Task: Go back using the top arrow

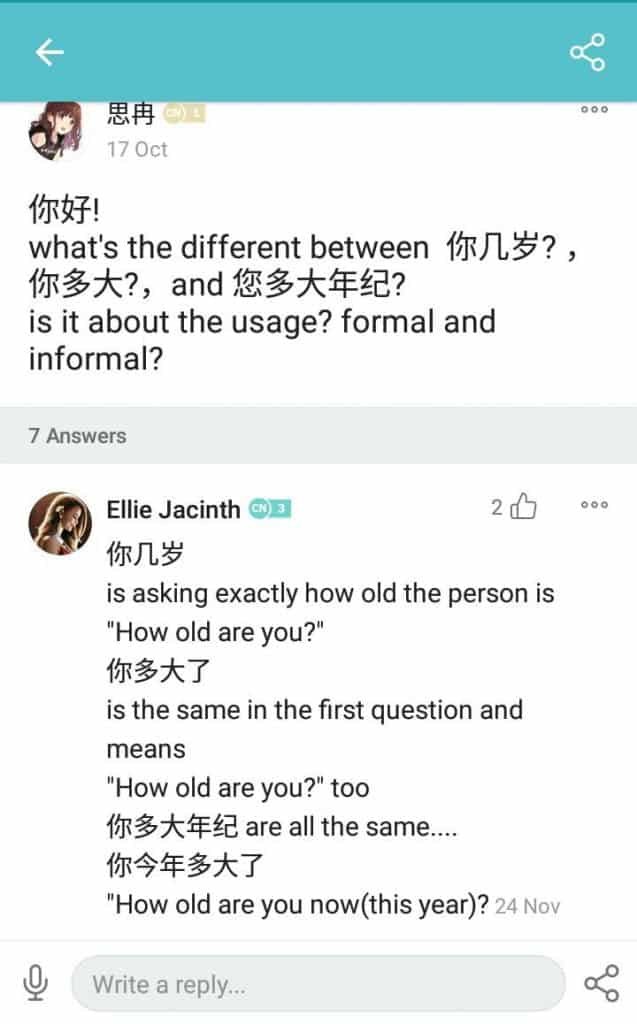Action: point(50,52)
